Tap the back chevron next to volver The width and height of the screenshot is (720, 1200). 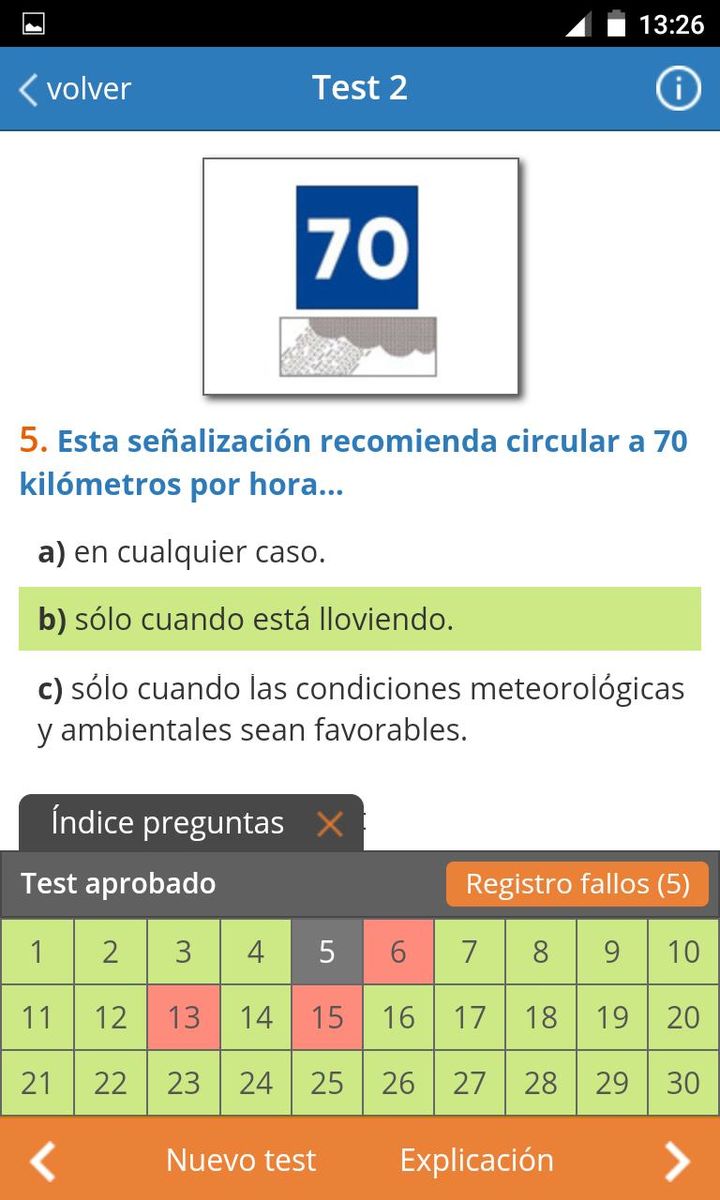click(27, 88)
